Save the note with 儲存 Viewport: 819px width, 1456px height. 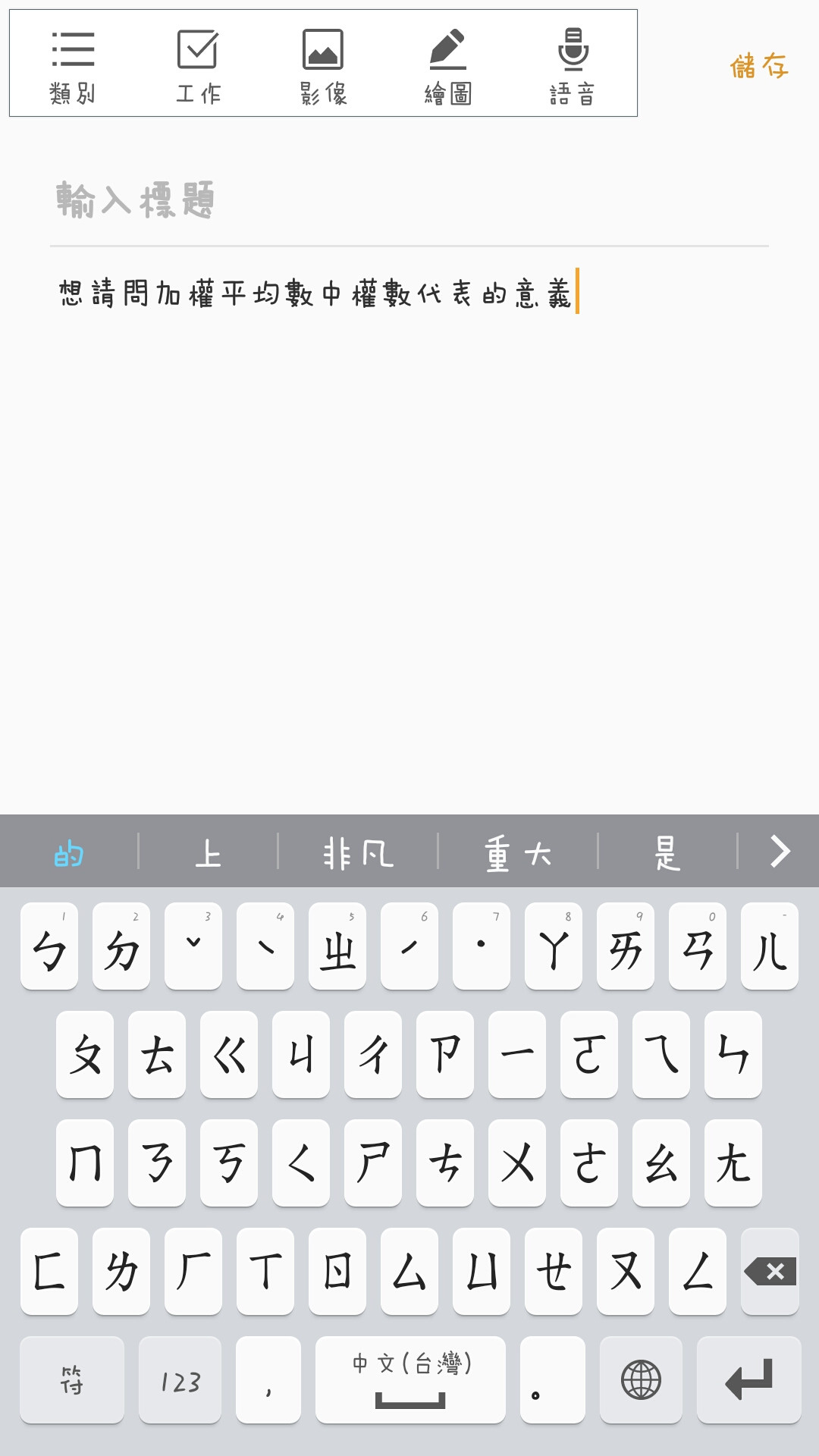(759, 66)
